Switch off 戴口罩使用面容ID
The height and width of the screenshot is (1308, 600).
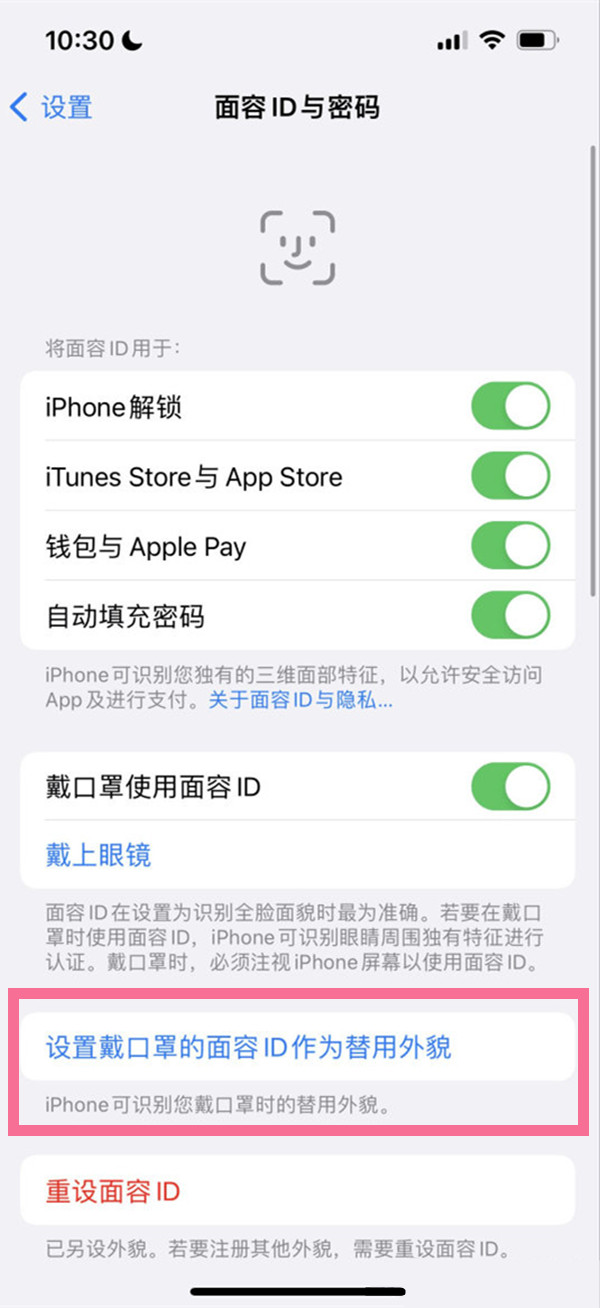[x=510, y=787]
